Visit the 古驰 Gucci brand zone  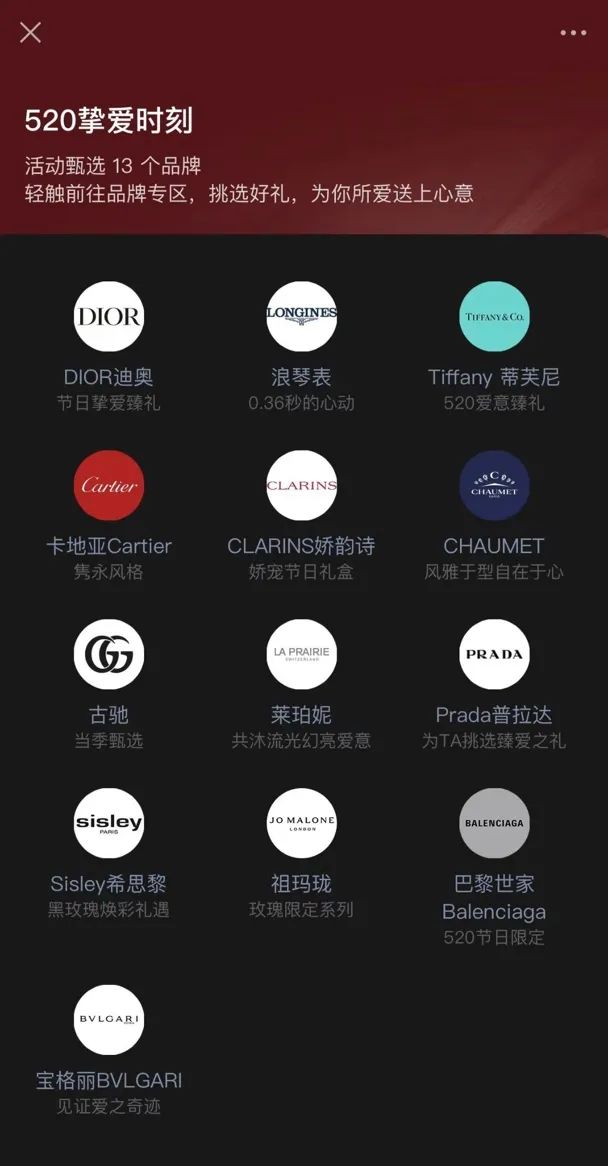pyautogui.click(x=109, y=655)
